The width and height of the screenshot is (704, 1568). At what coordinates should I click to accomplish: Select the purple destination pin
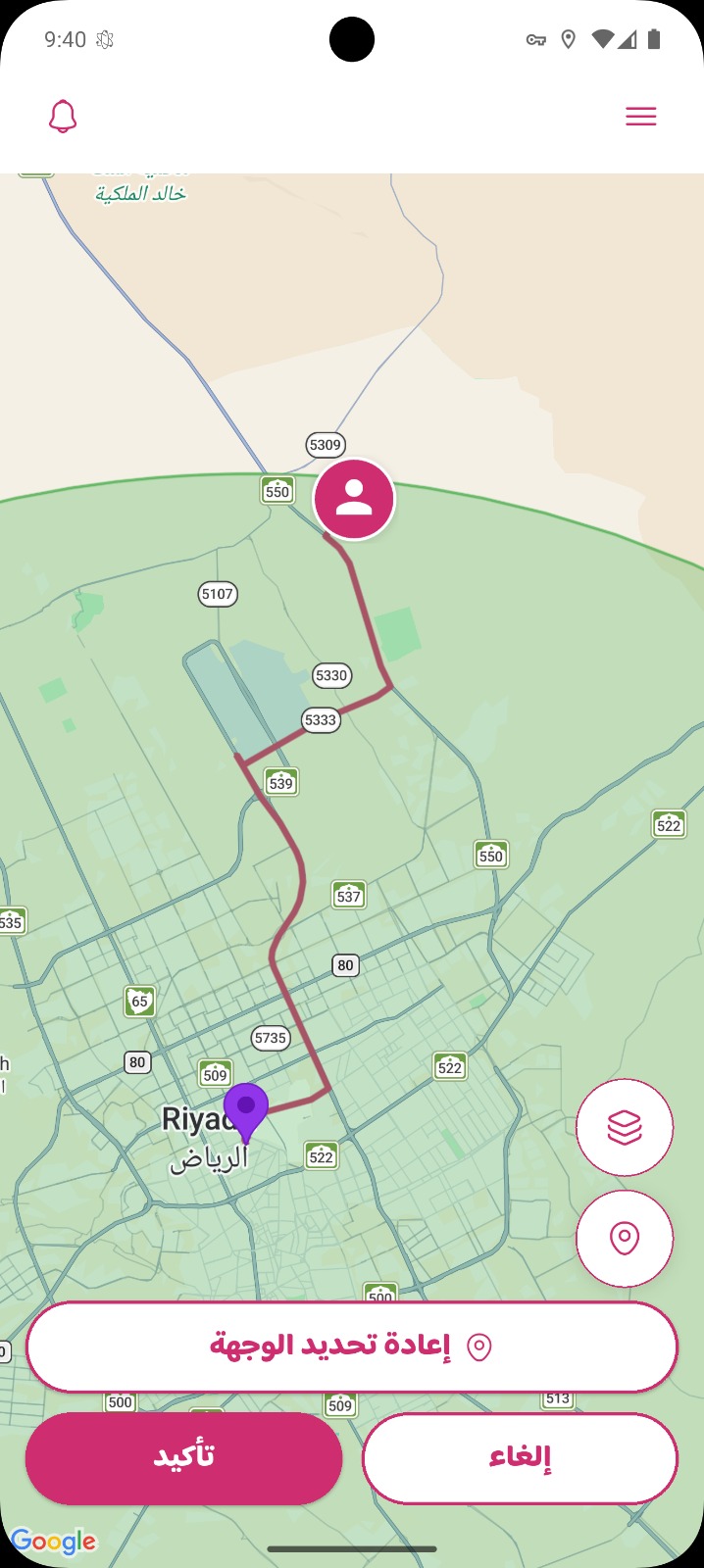(246, 1109)
